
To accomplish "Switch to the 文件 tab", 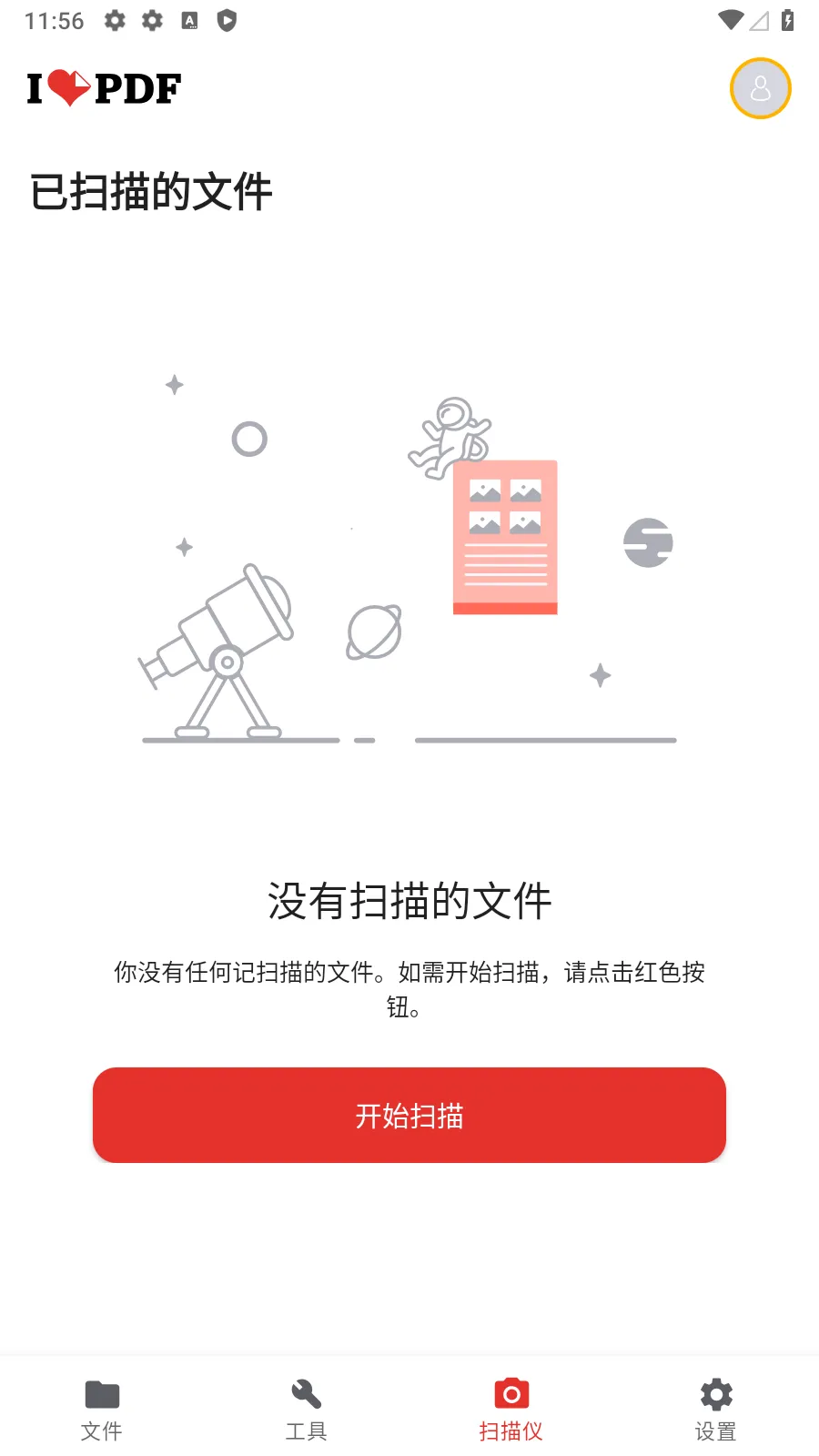I will (102, 1409).
